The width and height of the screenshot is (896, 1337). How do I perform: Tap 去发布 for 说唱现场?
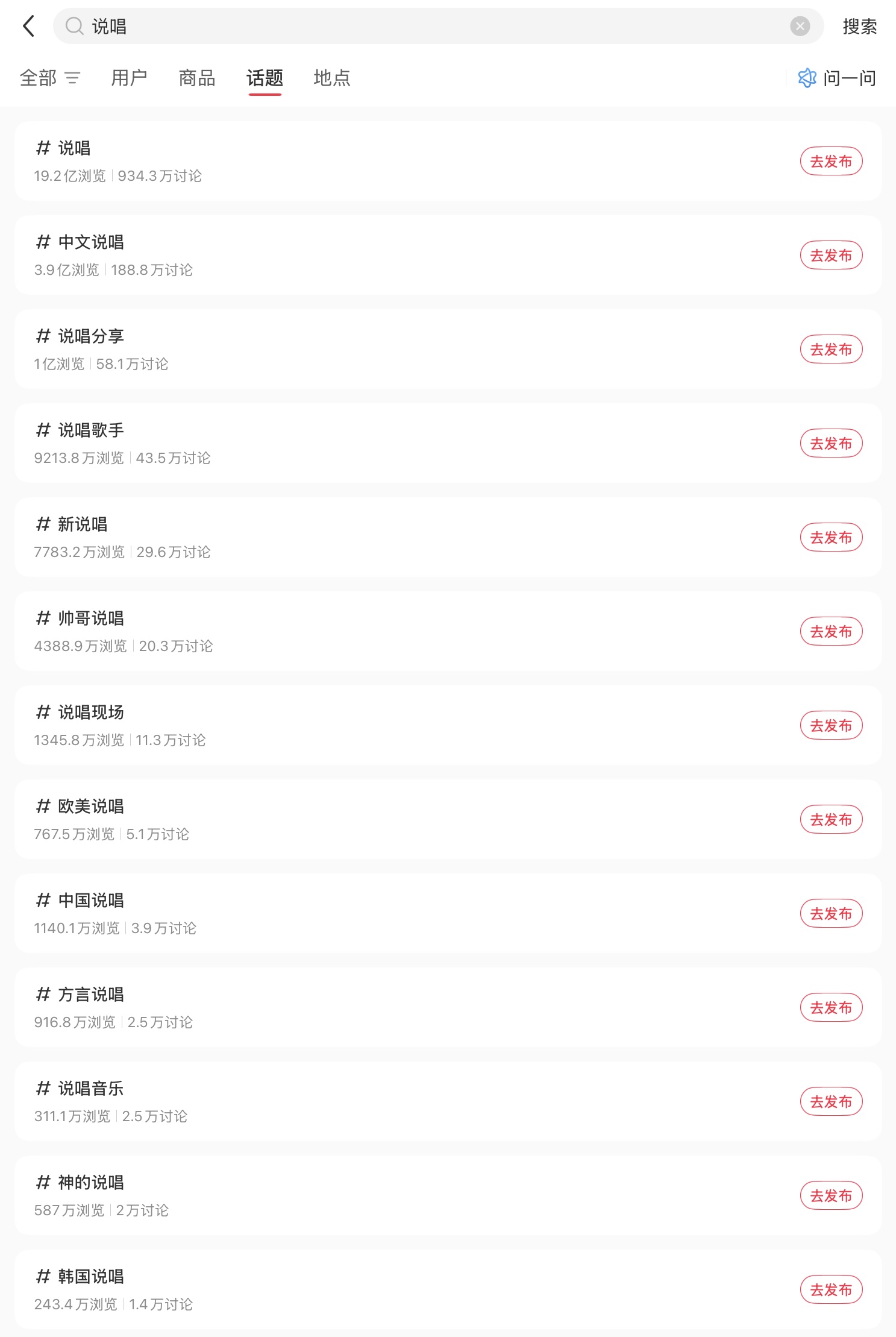tap(831, 726)
